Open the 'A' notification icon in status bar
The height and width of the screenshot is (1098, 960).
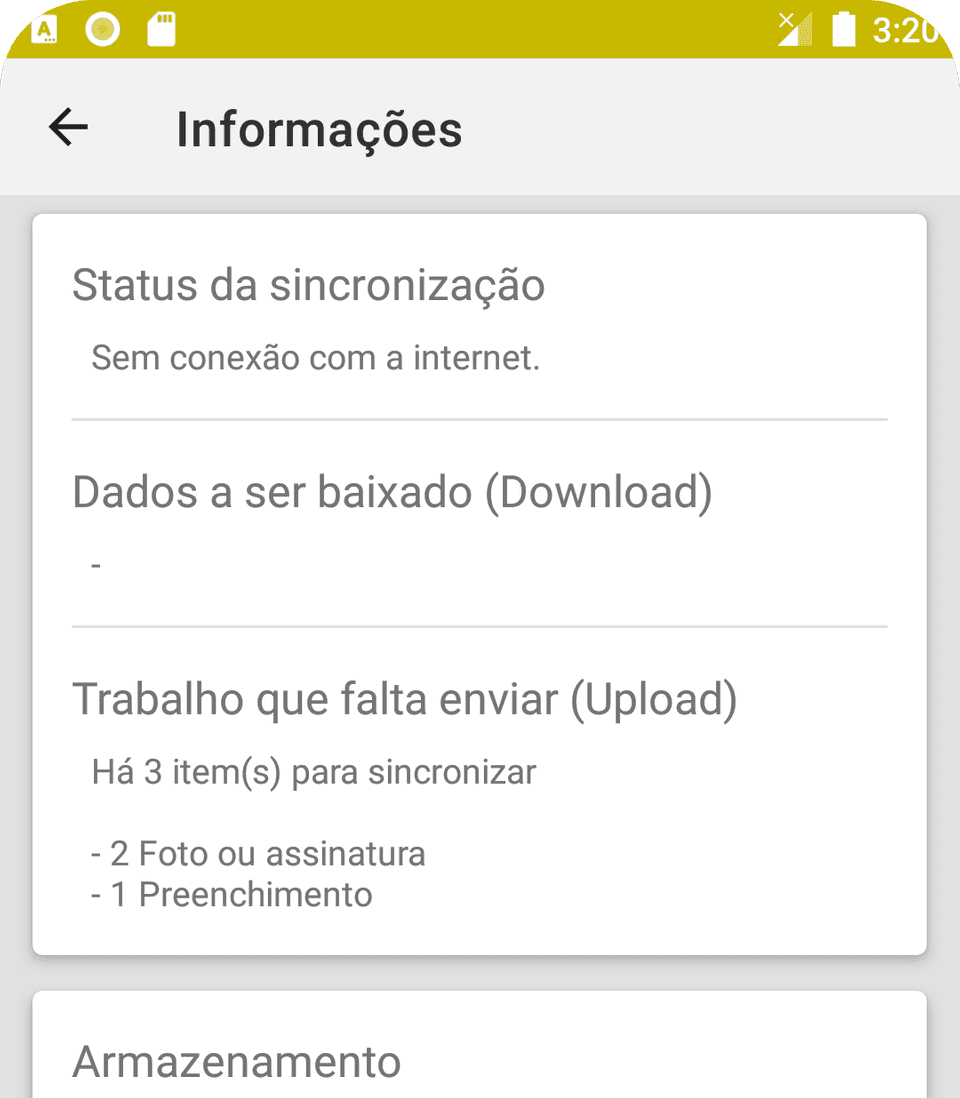[44, 30]
